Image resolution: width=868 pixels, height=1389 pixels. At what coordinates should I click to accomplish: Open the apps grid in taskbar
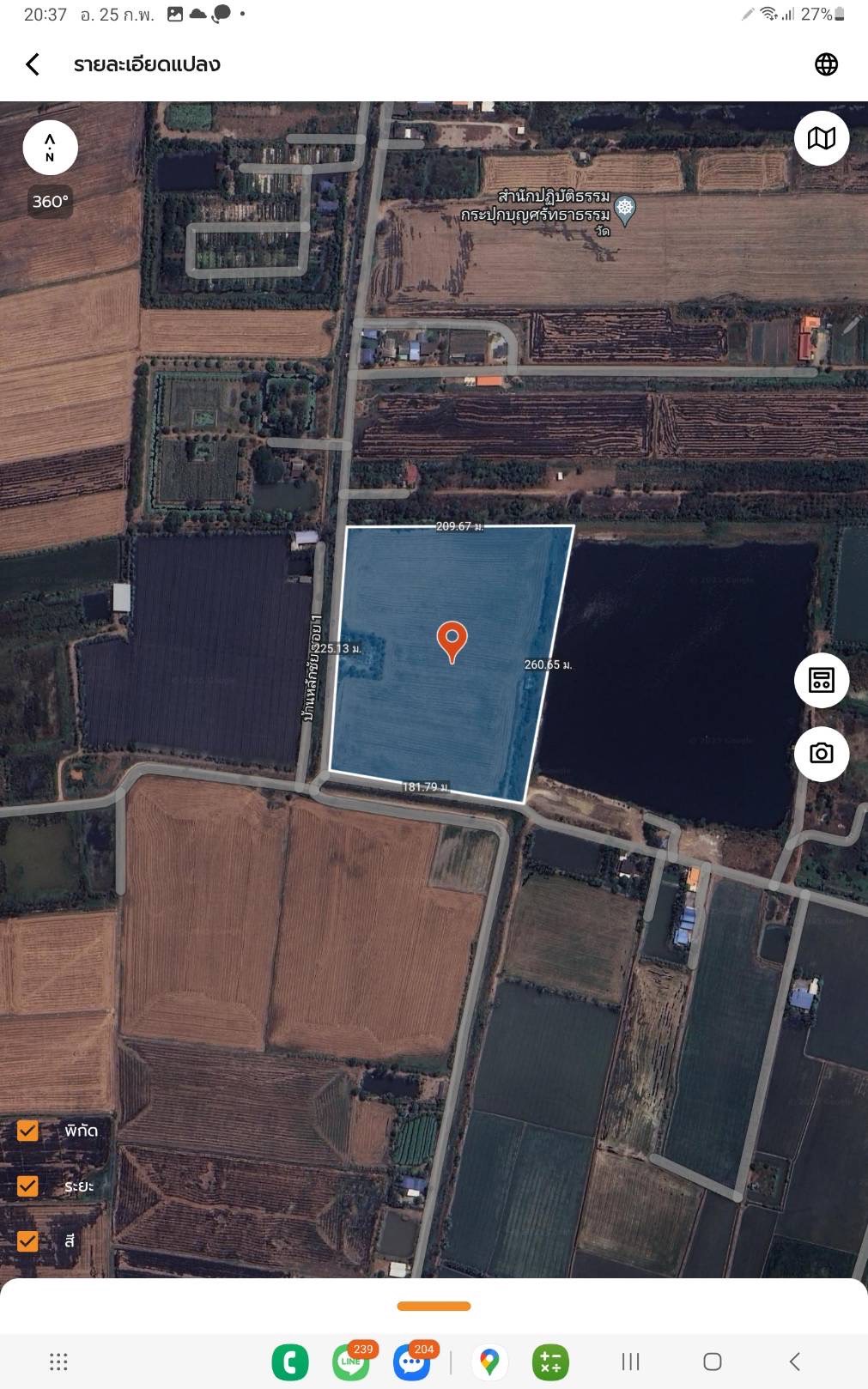[58, 1362]
